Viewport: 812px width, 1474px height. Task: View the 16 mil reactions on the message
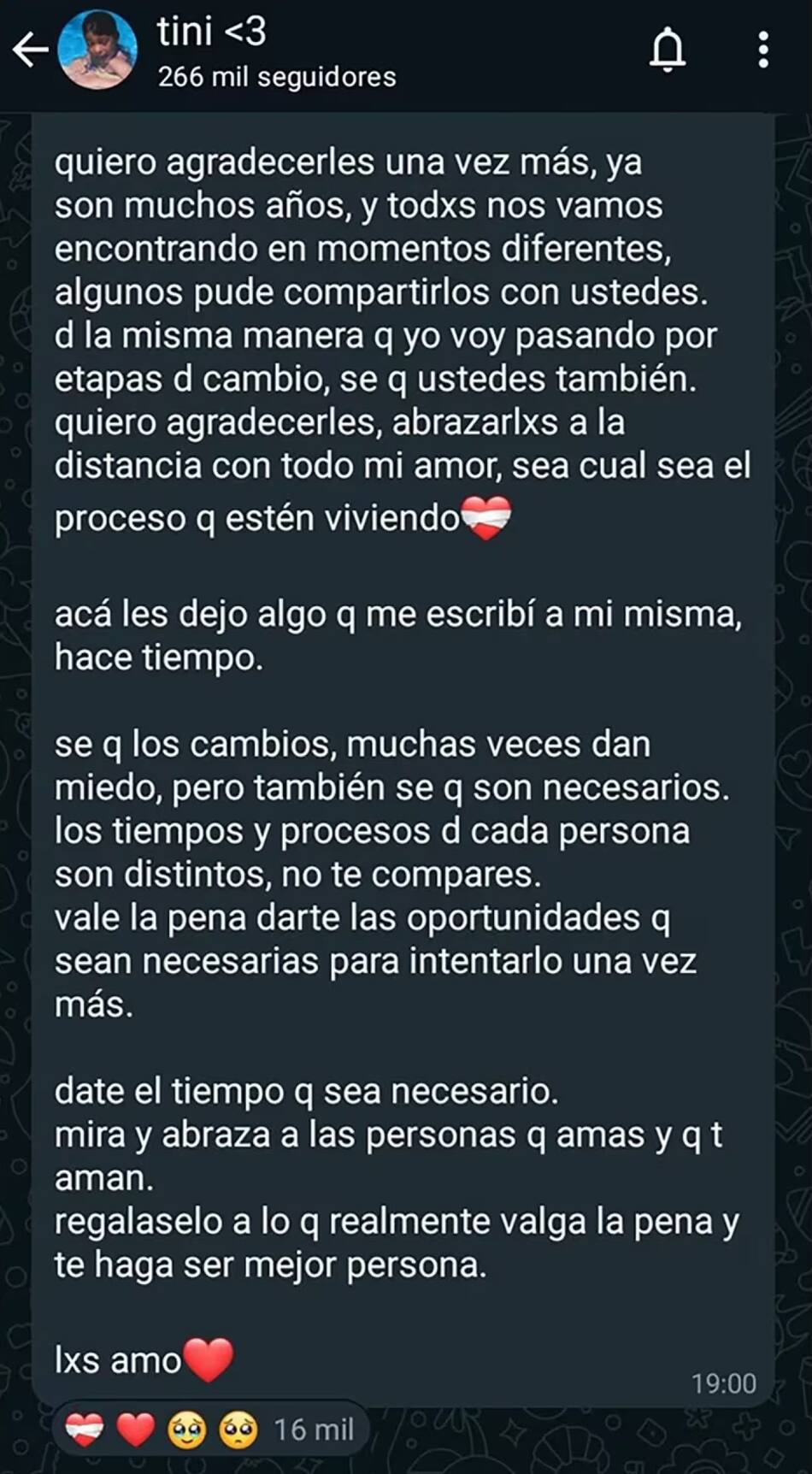click(211, 1430)
